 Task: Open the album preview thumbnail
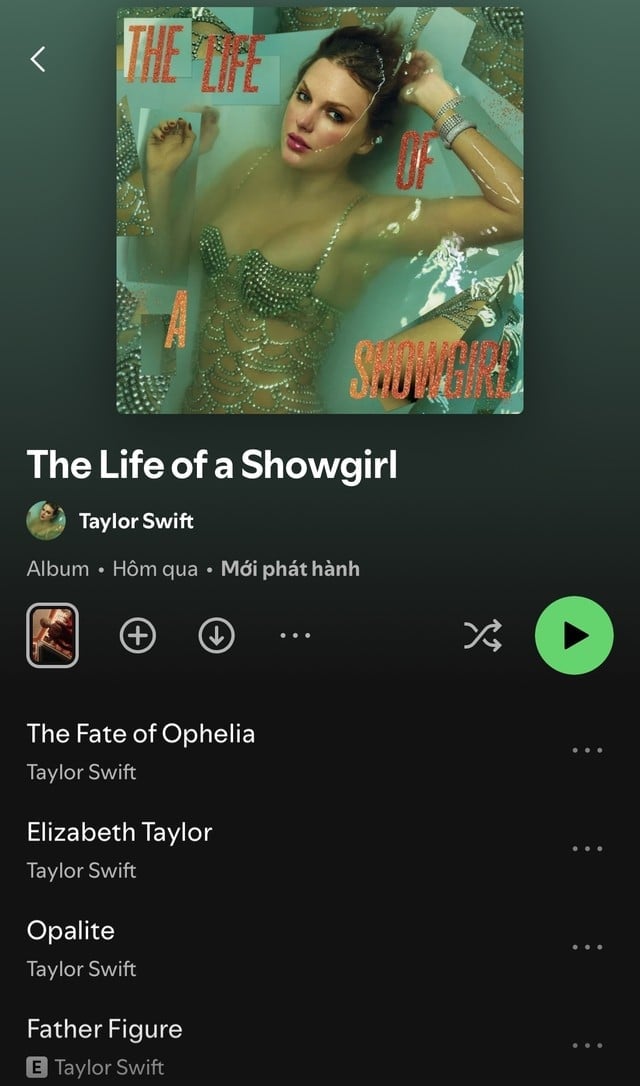52,635
